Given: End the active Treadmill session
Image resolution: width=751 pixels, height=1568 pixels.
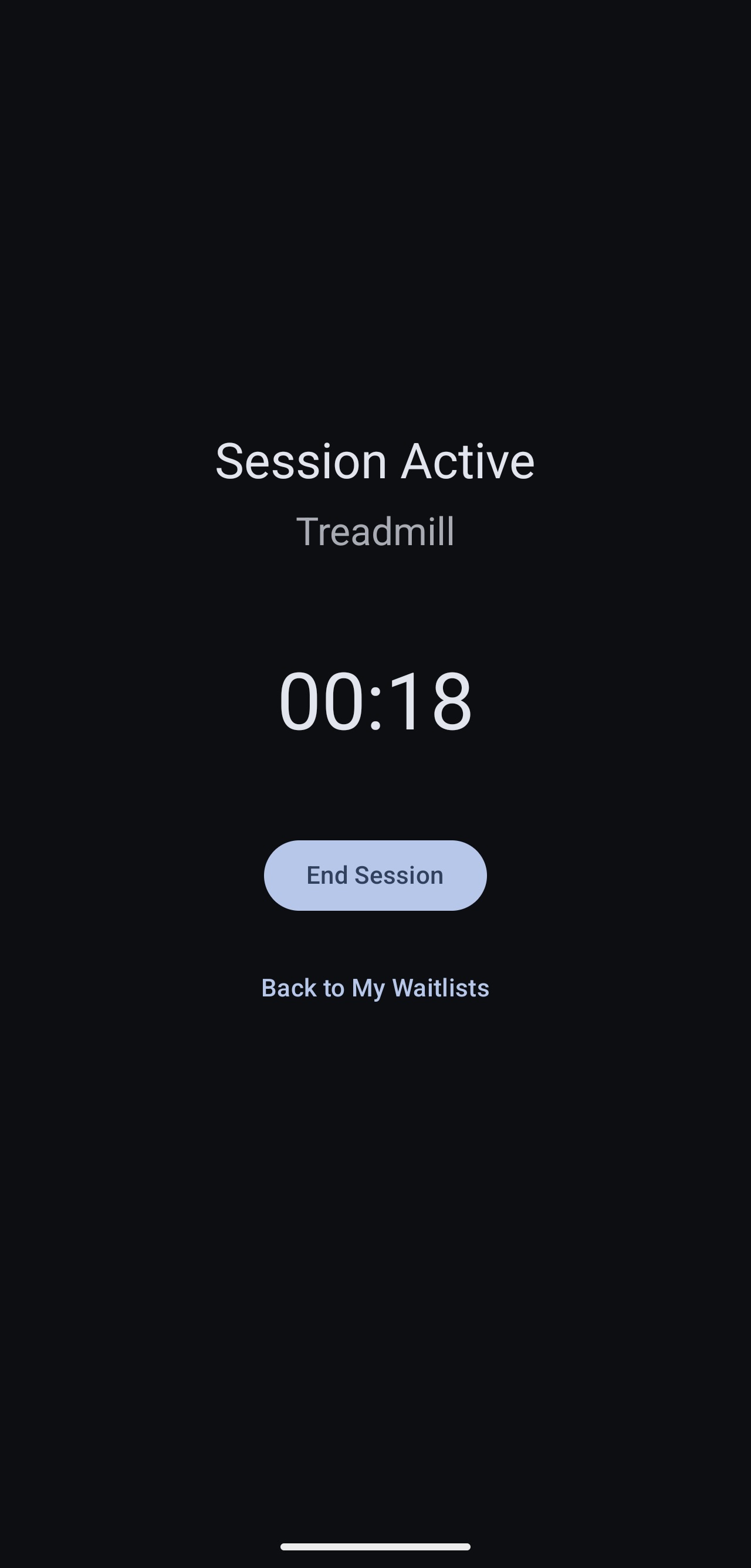Looking at the screenshot, I should pyautogui.click(x=375, y=876).
